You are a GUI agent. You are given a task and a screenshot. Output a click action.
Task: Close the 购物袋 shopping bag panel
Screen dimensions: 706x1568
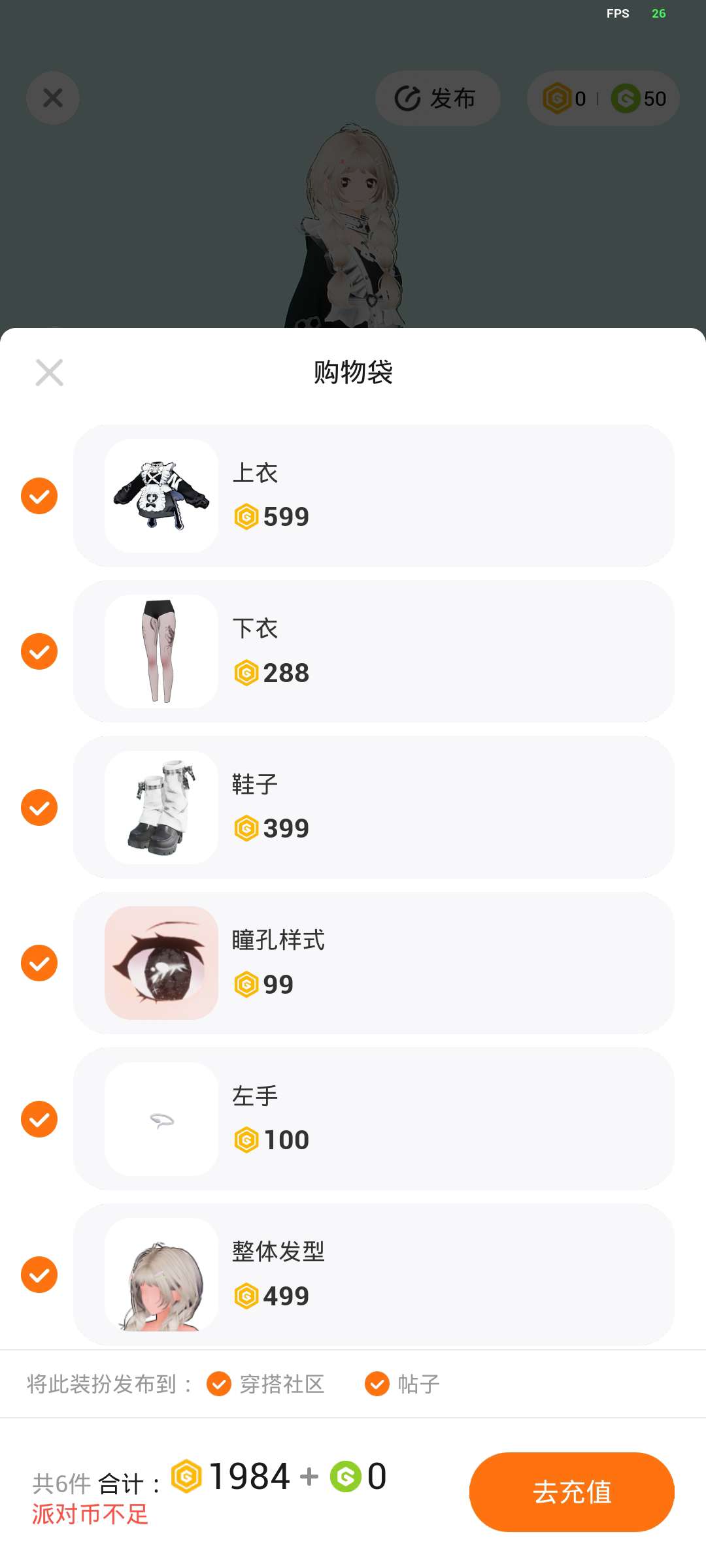pyautogui.click(x=49, y=372)
